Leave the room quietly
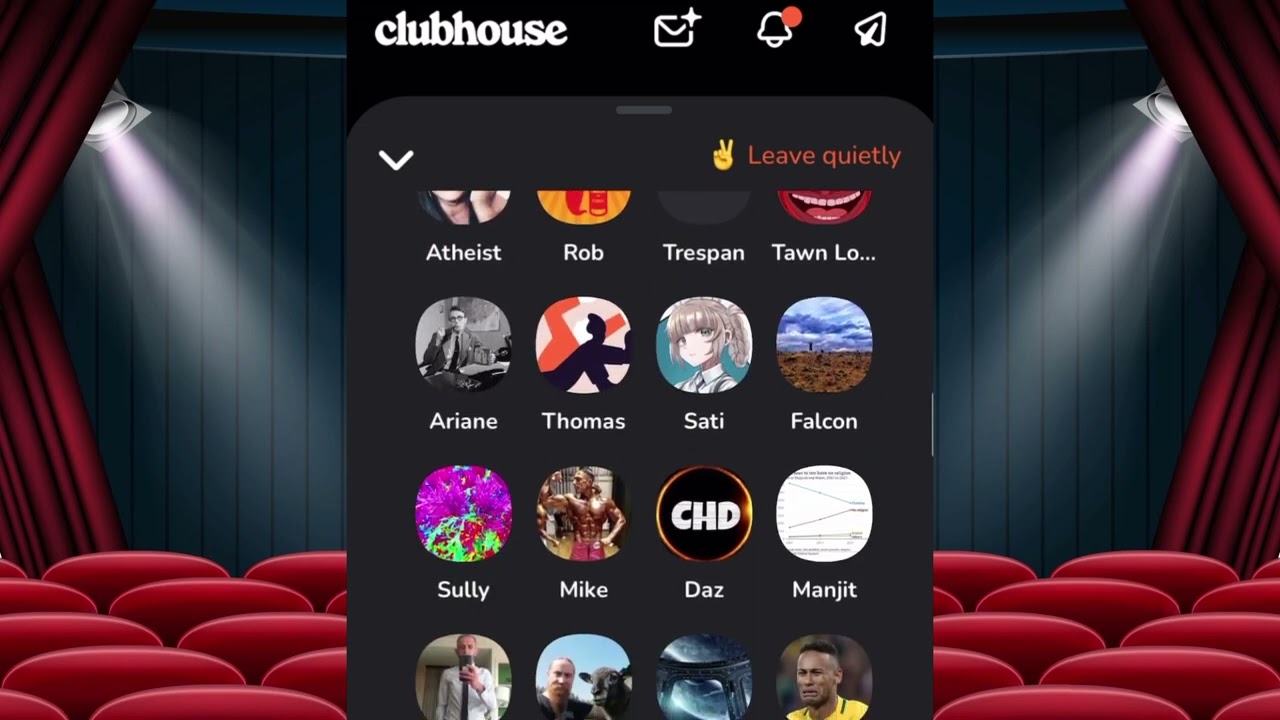This screenshot has height=720, width=1280. coord(806,156)
